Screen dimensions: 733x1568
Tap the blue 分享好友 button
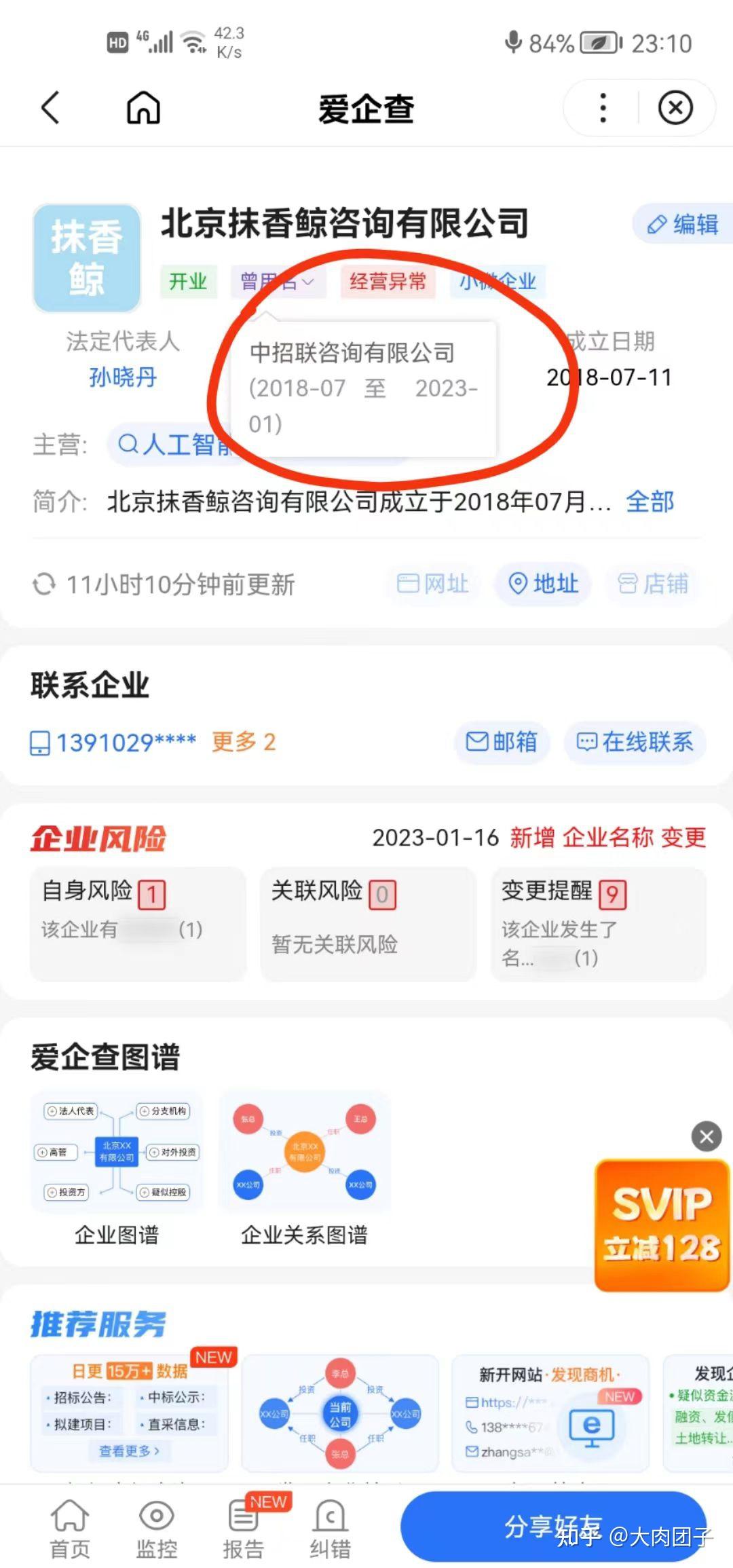(x=553, y=1526)
